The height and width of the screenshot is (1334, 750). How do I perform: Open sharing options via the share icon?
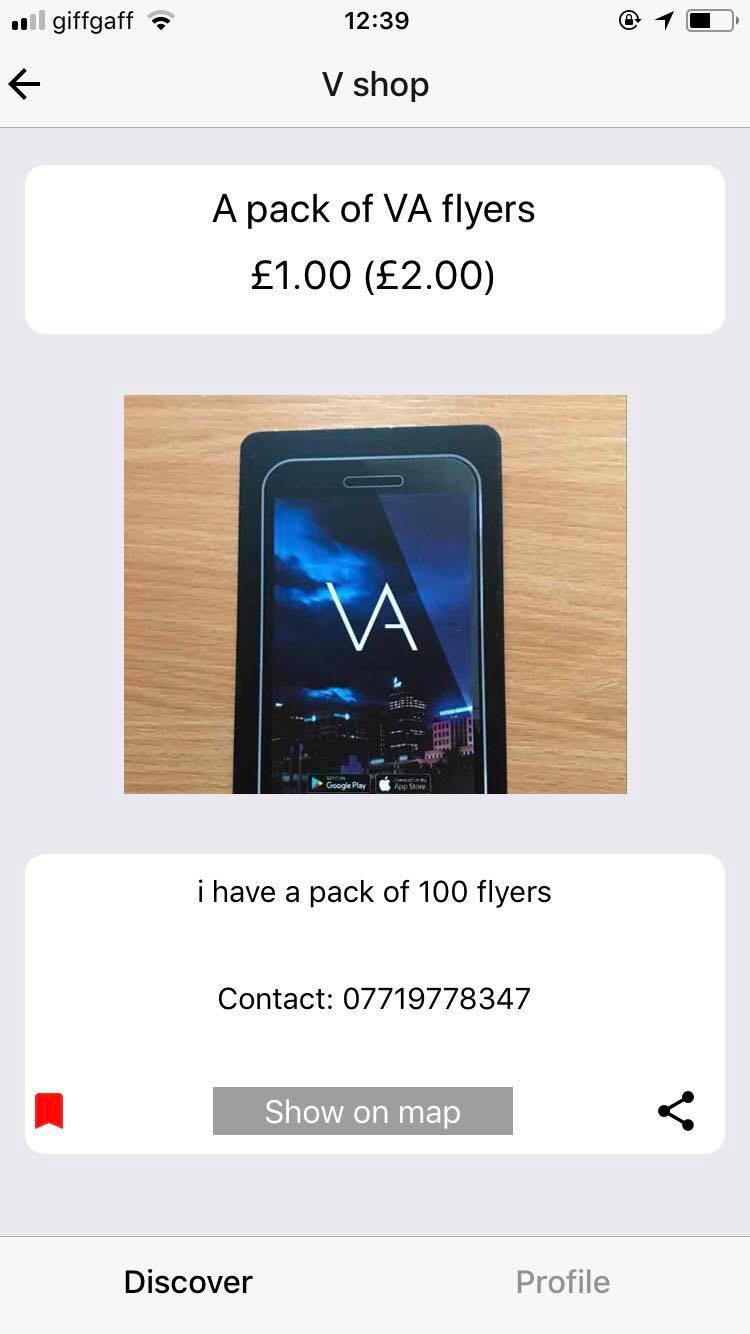coord(676,1110)
